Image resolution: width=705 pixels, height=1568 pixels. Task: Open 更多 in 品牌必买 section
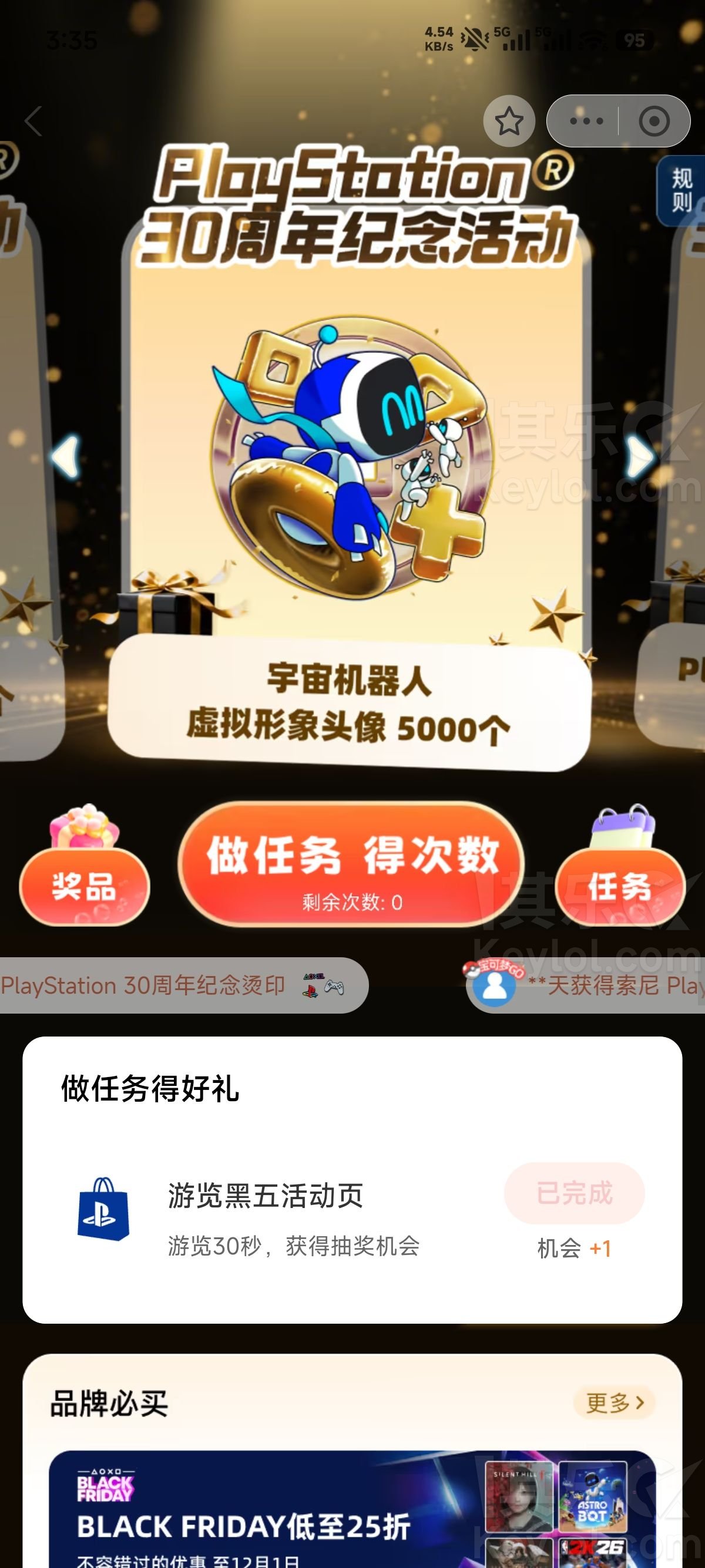(x=614, y=1402)
